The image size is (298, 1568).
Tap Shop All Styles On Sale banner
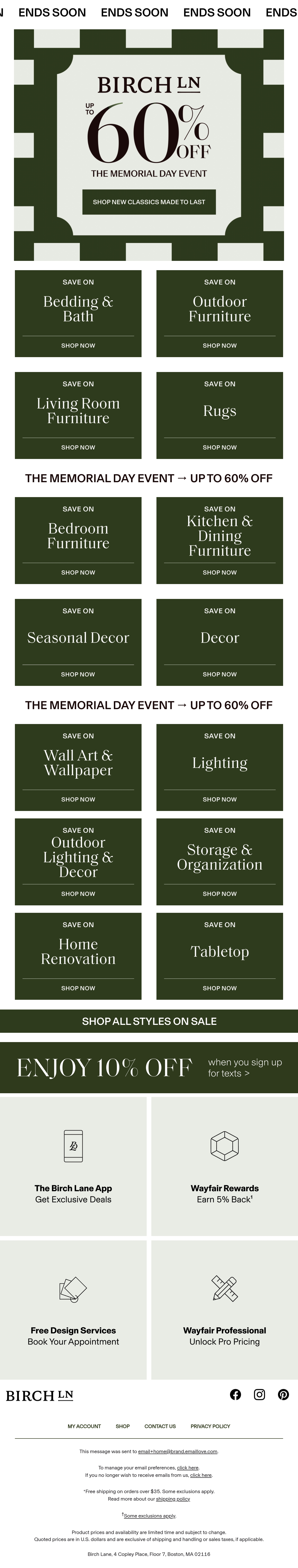[149, 1021]
